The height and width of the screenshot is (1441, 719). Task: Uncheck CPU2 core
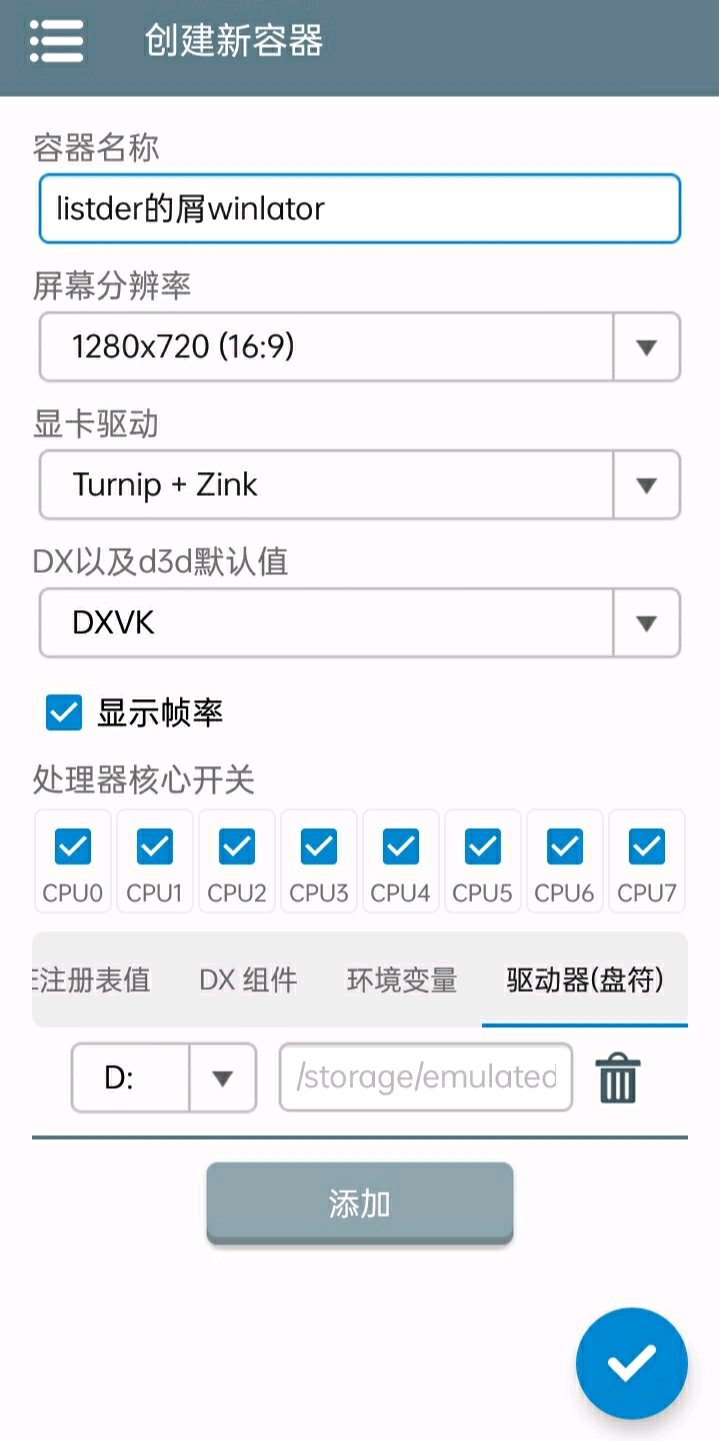pos(236,847)
